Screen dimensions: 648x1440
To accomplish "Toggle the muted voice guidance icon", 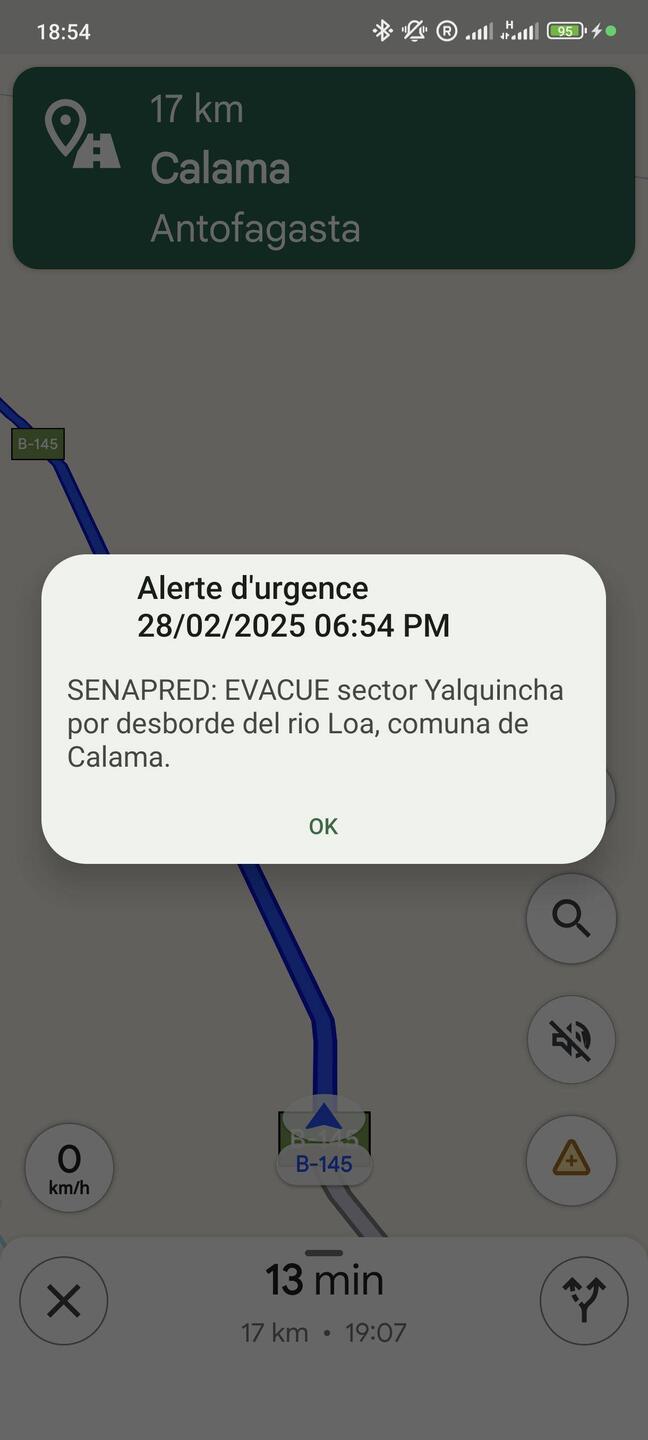I will [x=571, y=1039].
